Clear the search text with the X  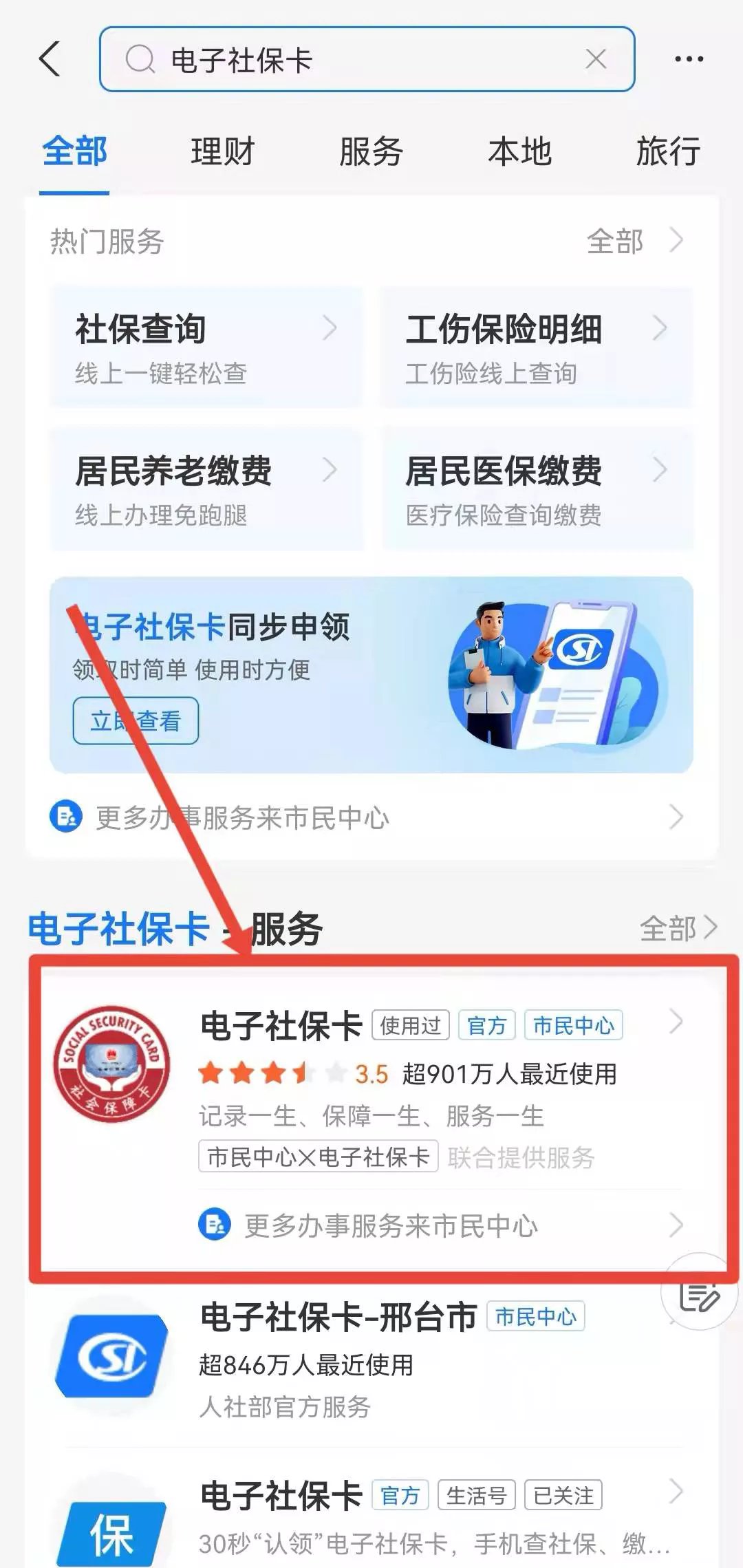click(x=596, y=60)
